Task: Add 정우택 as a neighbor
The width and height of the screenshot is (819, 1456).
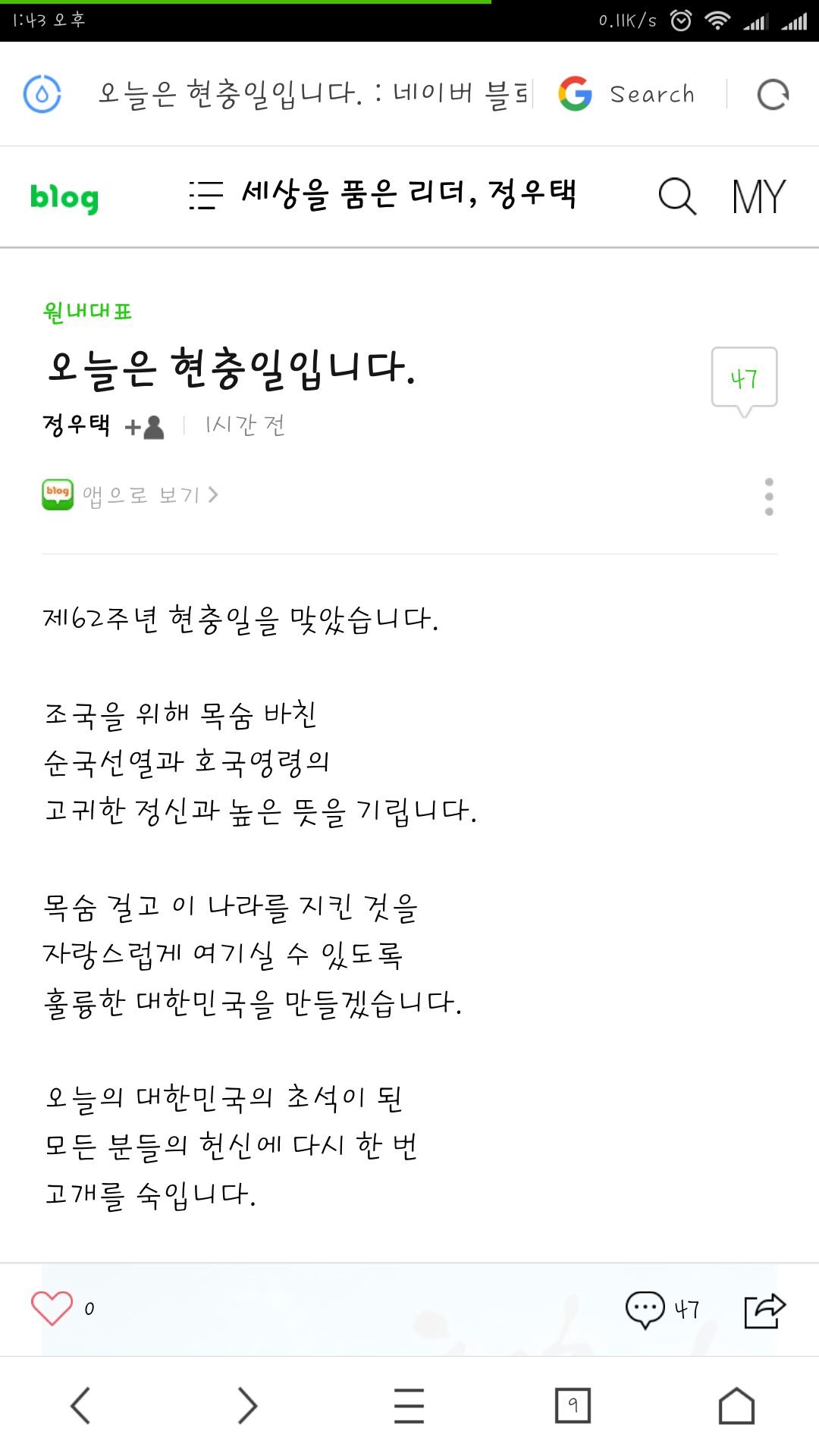Action: pos(144,427)
